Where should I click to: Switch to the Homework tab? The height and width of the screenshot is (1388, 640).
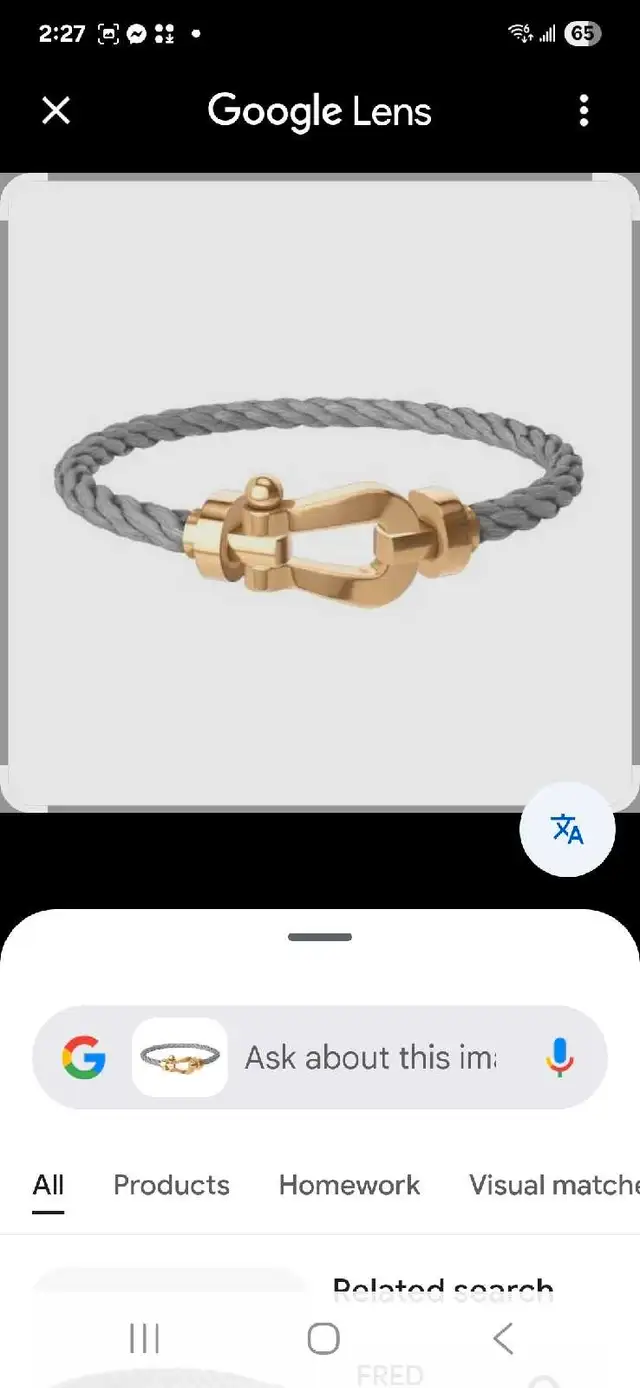[x=349, y=1185]
